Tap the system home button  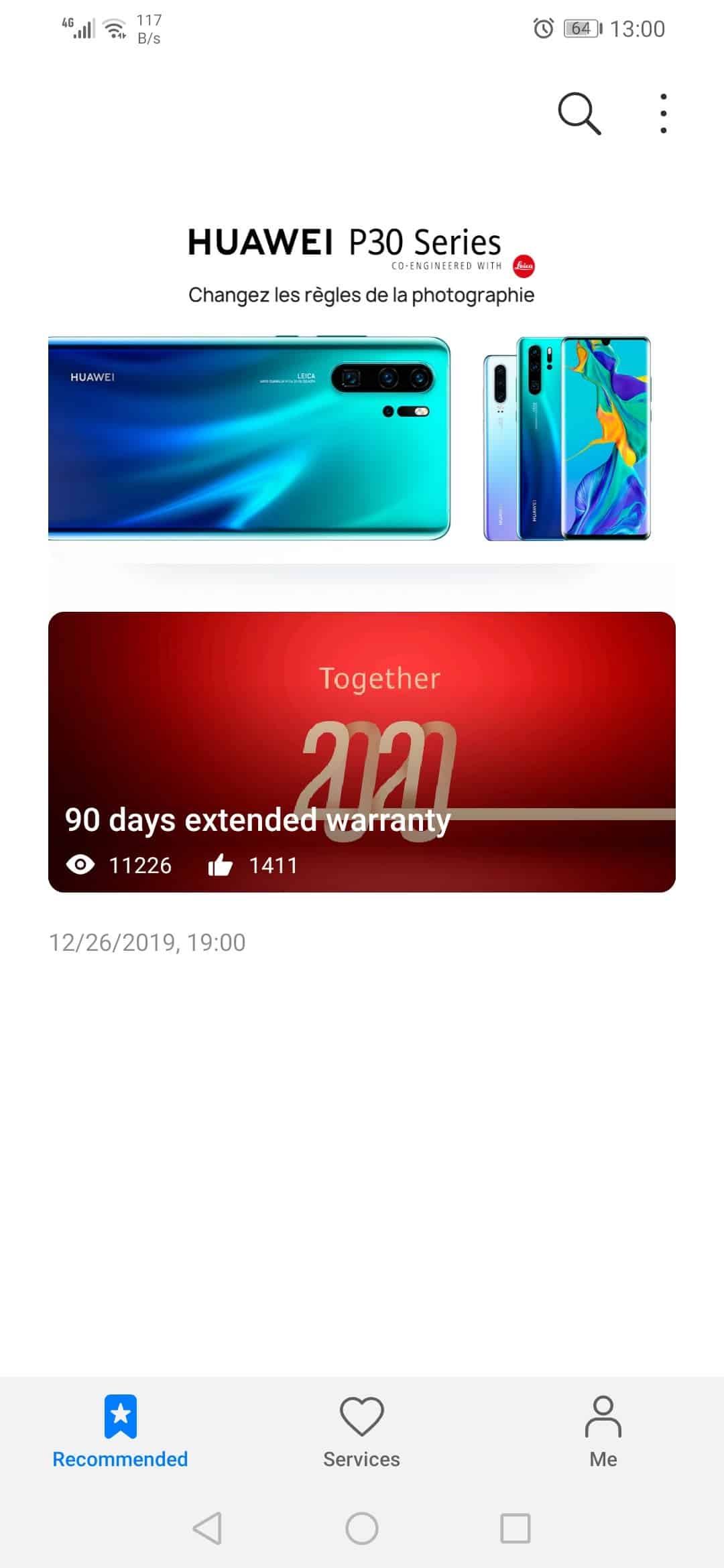point(362,1528)
